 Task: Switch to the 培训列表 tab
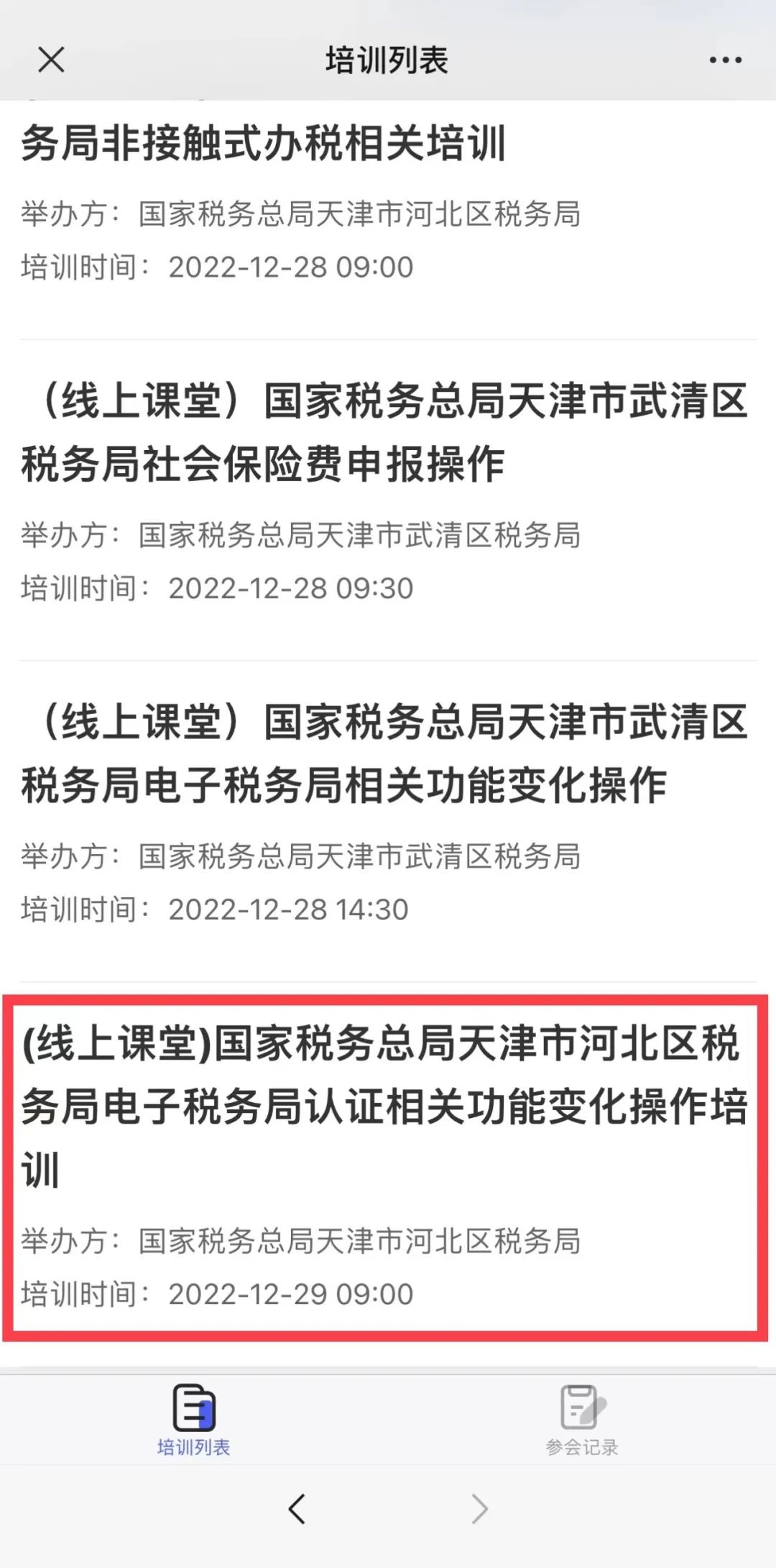click(194, 1419)
